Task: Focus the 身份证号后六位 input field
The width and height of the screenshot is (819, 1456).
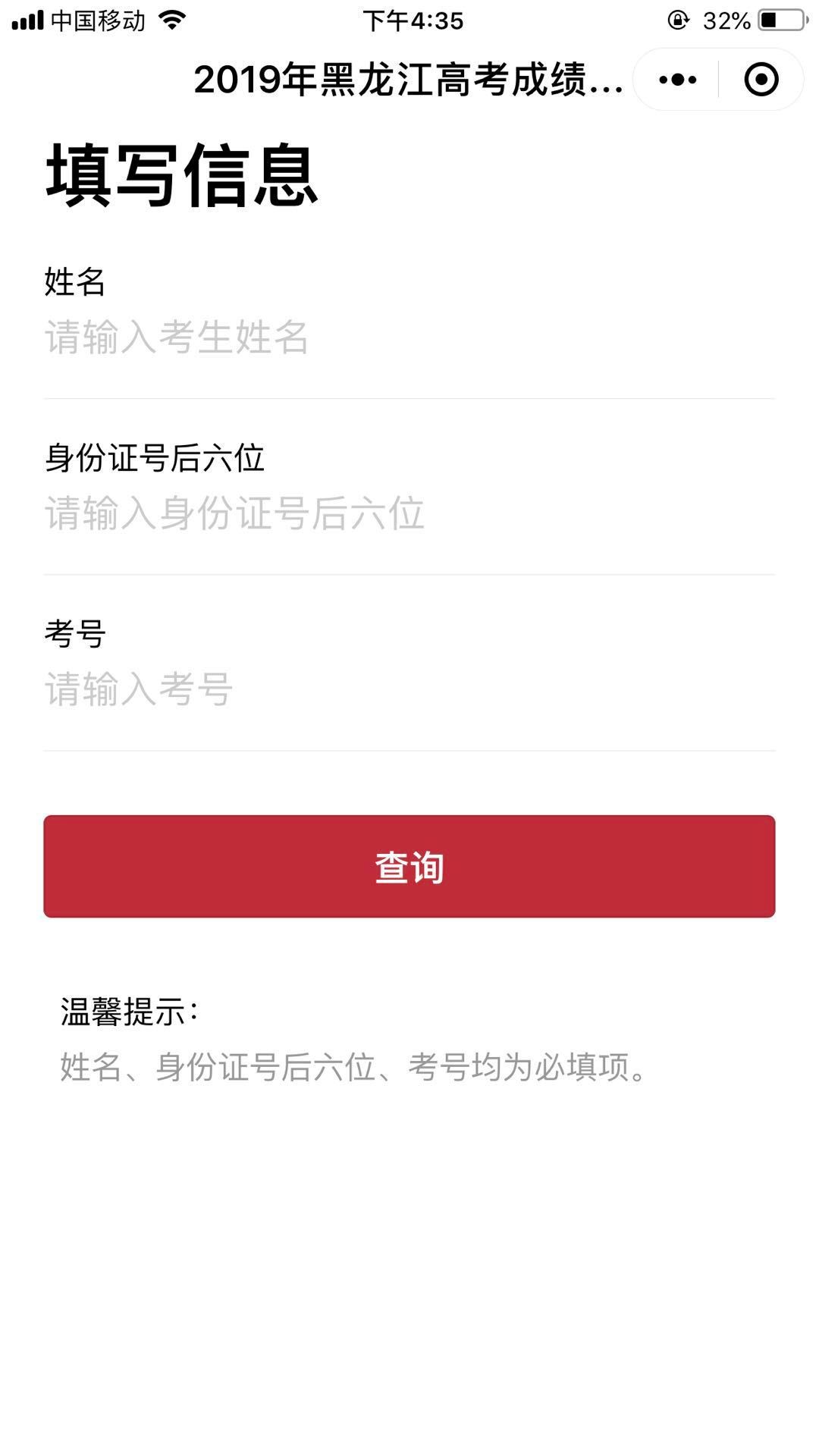Action: tap(409, 513)
